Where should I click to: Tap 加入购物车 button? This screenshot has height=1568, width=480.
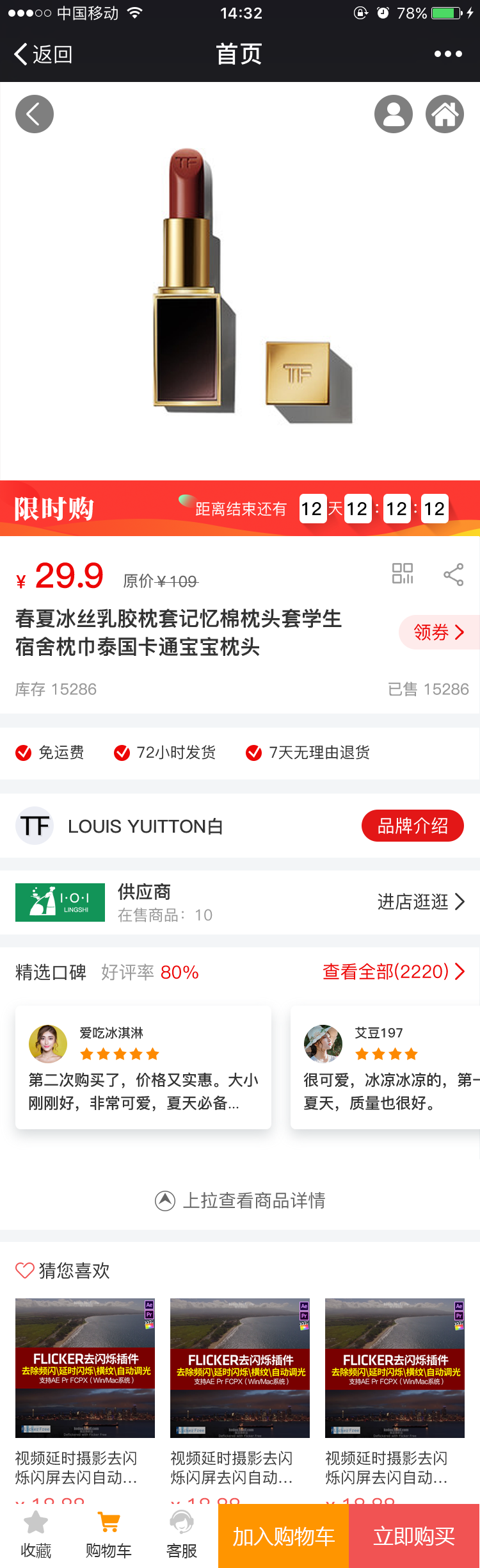coord(284,1536)
